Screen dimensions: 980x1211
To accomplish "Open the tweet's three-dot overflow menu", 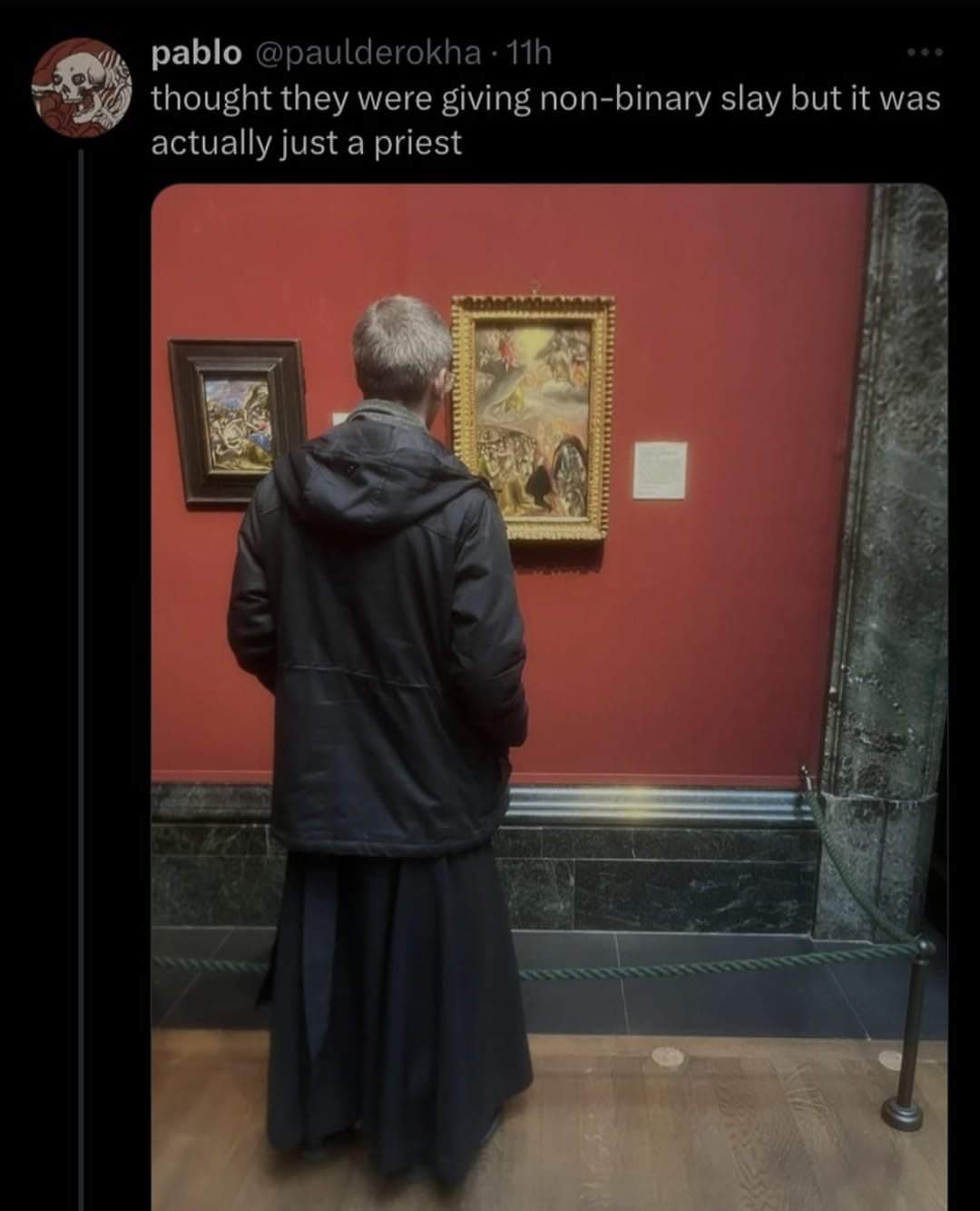I will [926, 54].
